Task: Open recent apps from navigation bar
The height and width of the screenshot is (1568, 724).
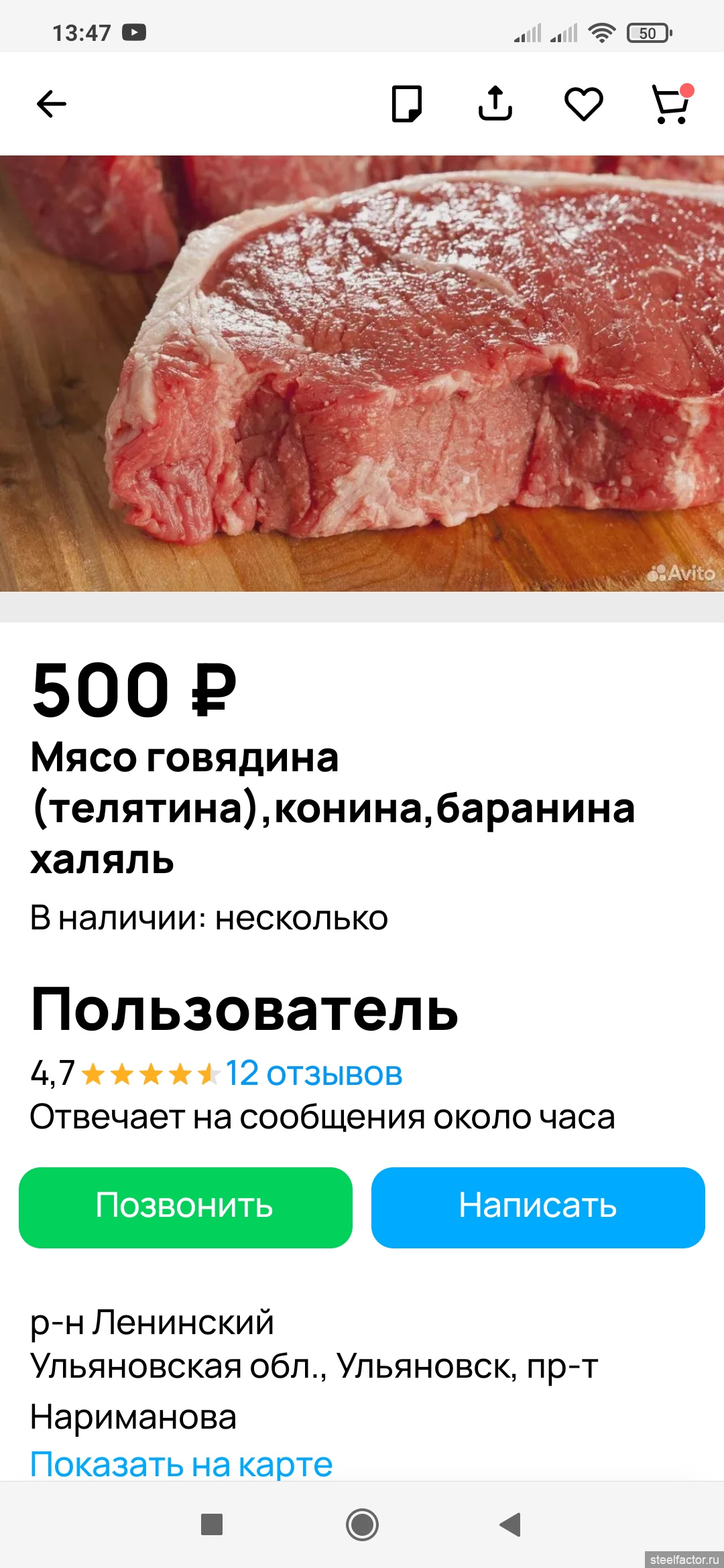Action: [x=212, y=1524]
